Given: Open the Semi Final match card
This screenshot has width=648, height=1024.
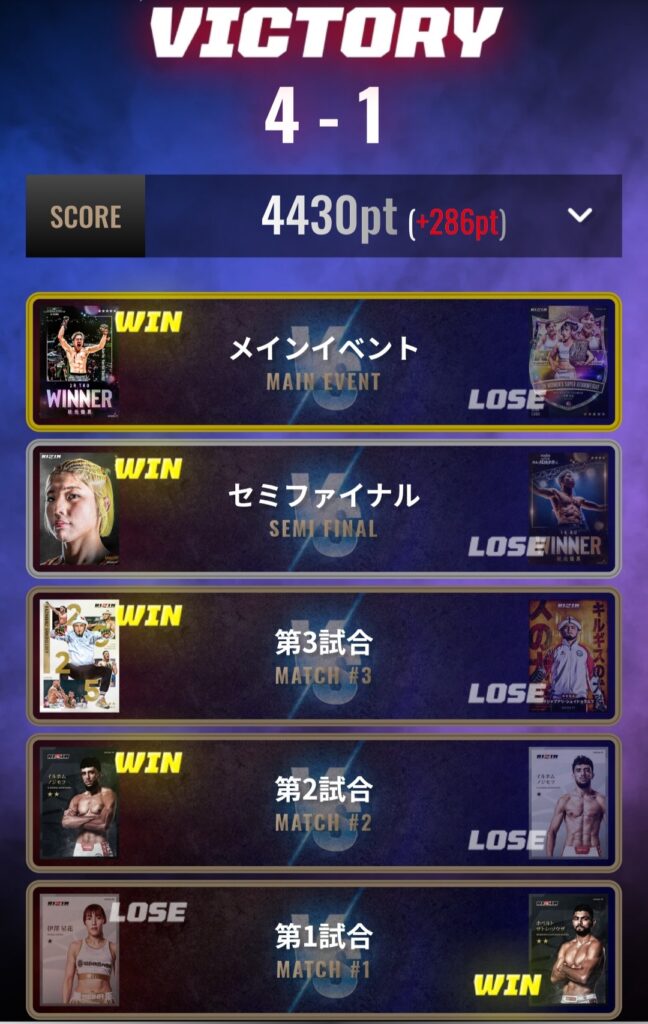Looking at the screenshot, I should (x=323, y=508).
